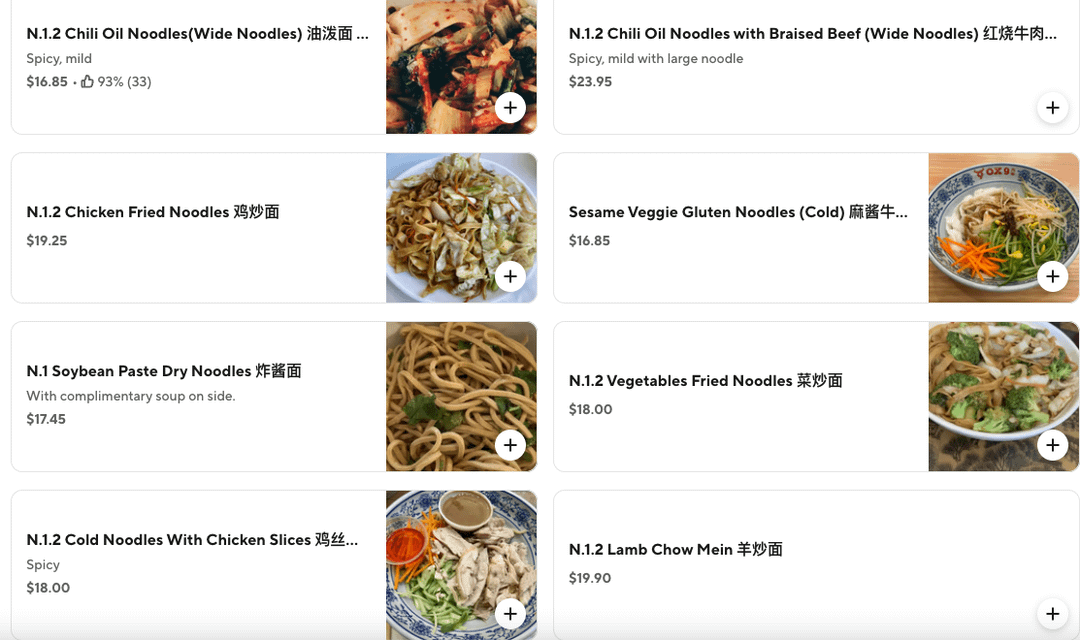View Chili Oil Noodles with Braised Beef details
This screenshot has width=1080, height=640.
point(812,34)
